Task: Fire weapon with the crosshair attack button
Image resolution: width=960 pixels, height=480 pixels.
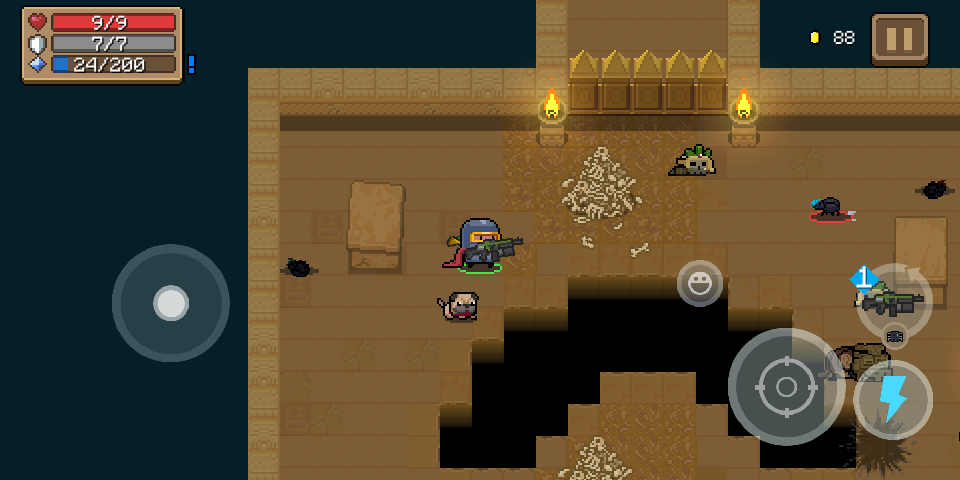Action: pyautogui.click(x=786, y=386)
